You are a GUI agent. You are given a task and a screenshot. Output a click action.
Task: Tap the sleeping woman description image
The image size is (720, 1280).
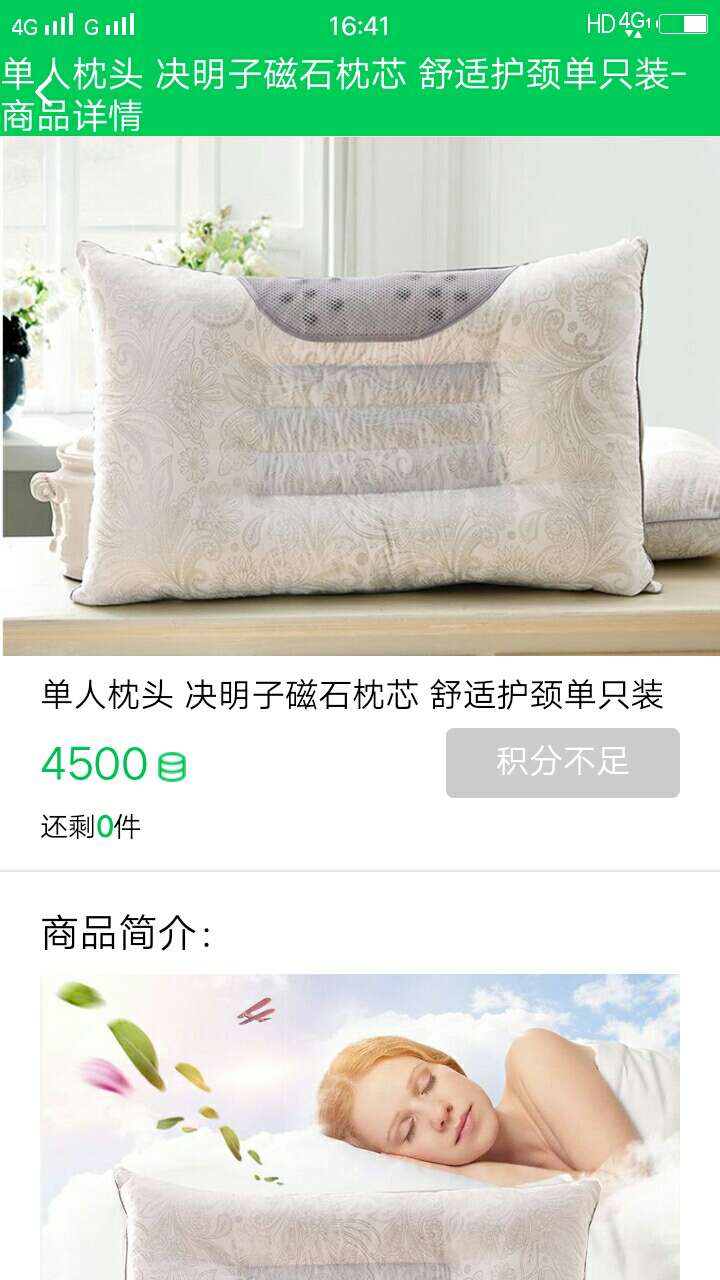pyautogui.click(x=360, y=1120)
